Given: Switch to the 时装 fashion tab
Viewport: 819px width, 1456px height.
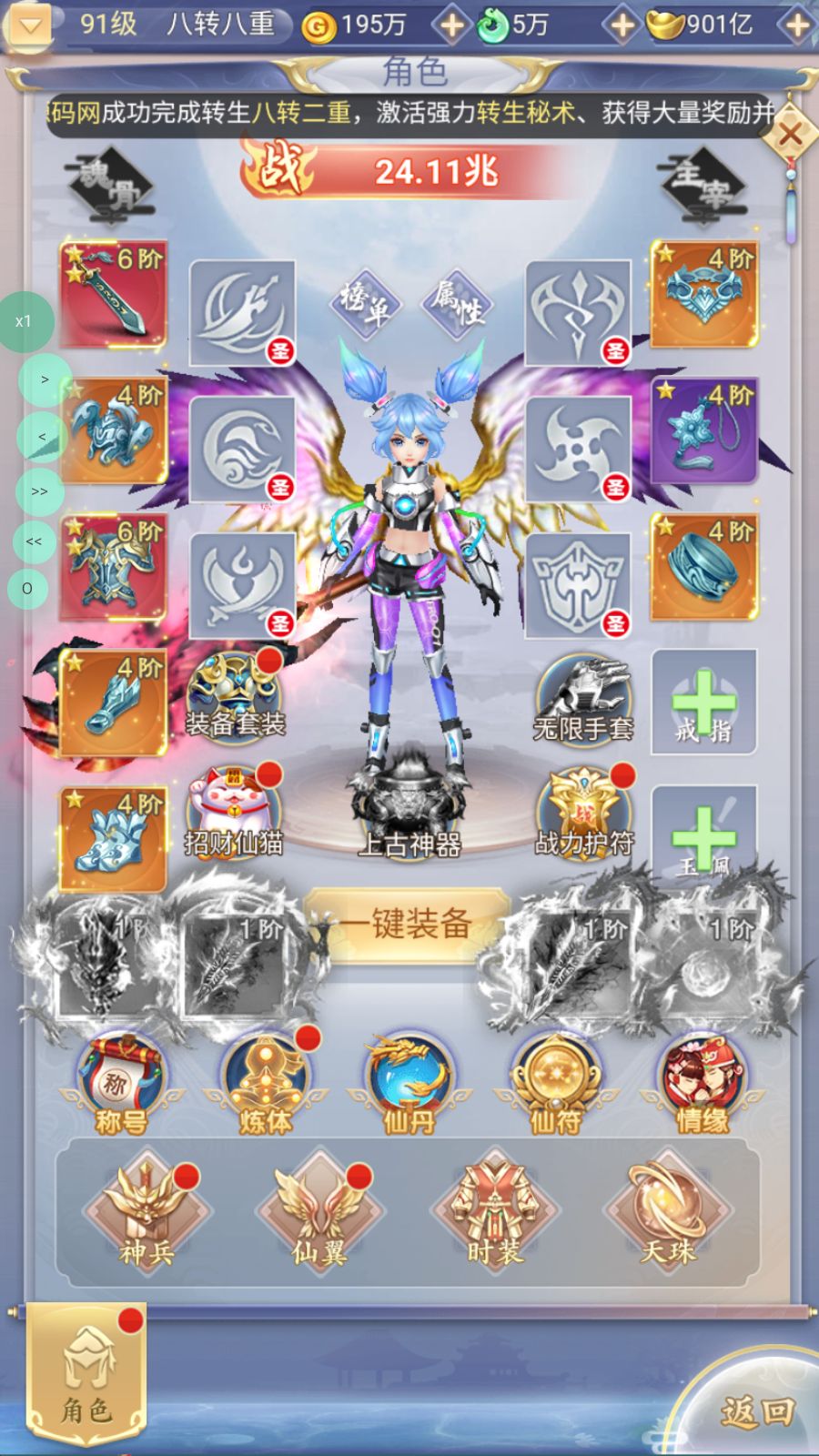Looking at the screenshot, I should coord(494,1212).
